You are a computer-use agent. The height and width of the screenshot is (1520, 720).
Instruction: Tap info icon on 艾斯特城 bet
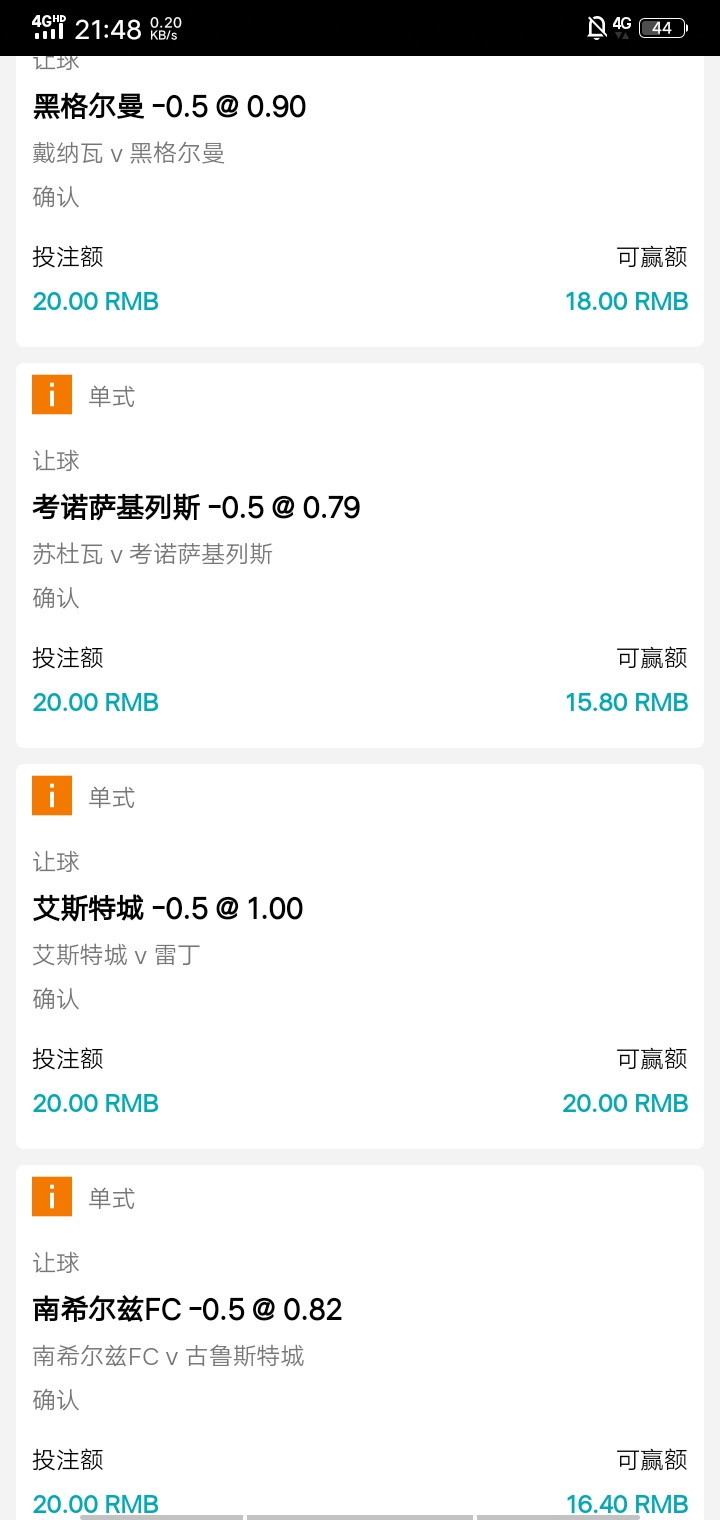coord(52,795)
